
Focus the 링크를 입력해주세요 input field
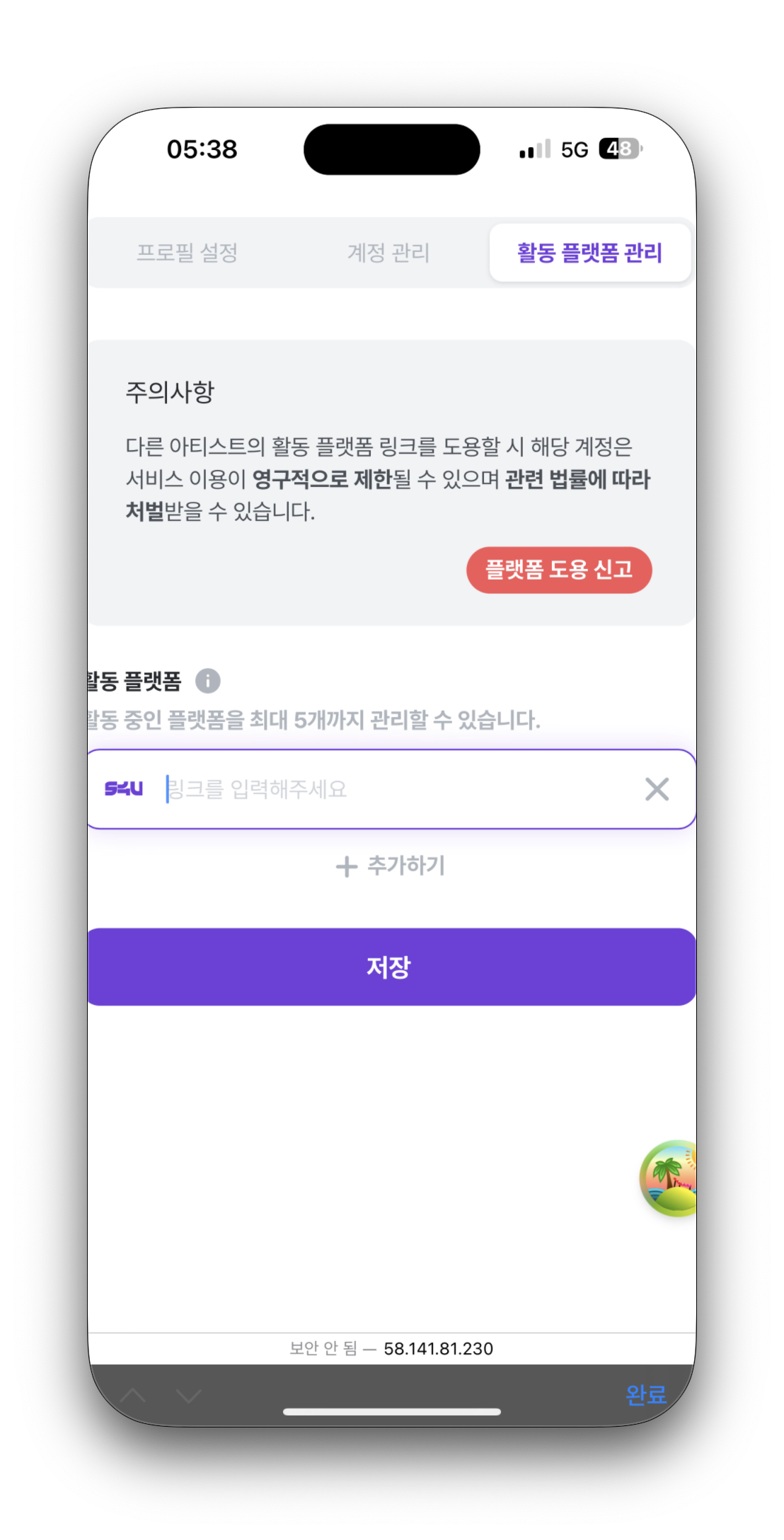tap(396, 789)
